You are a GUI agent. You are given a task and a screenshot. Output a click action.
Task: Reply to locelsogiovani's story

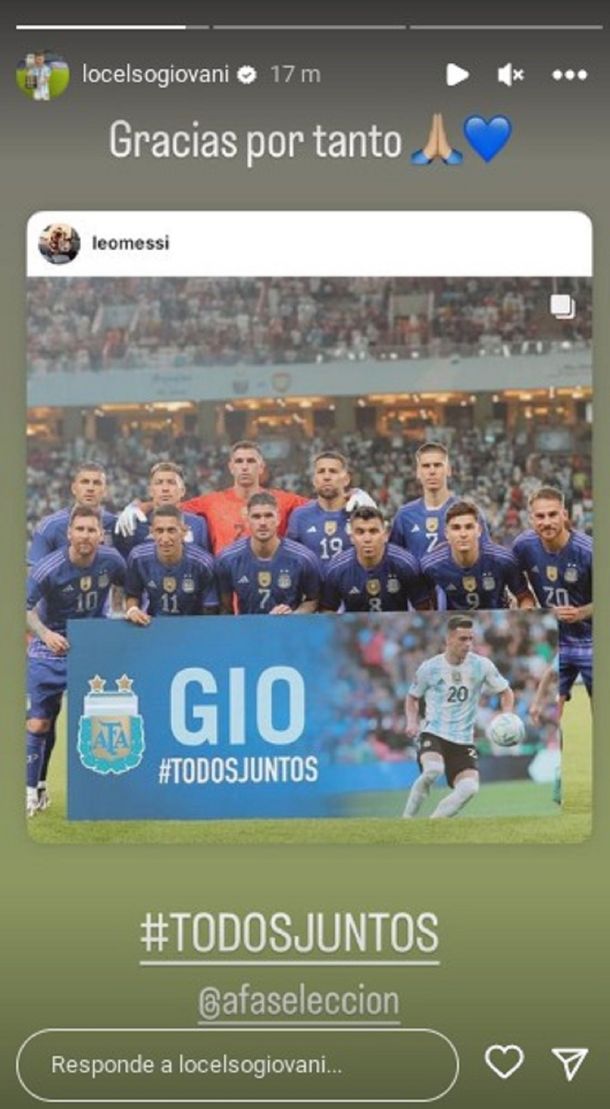pyautogui.click(x=237, y=1065)
